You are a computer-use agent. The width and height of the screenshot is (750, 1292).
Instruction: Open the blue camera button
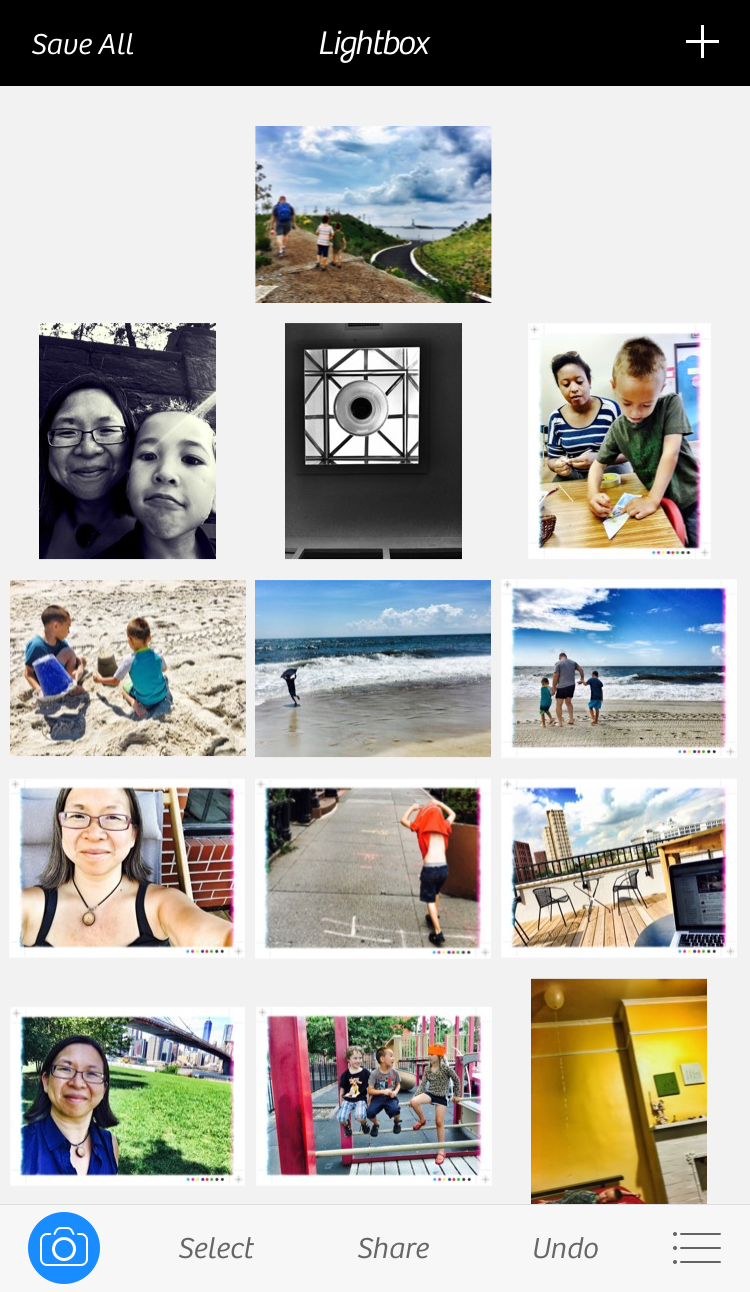pos(64,1248)
